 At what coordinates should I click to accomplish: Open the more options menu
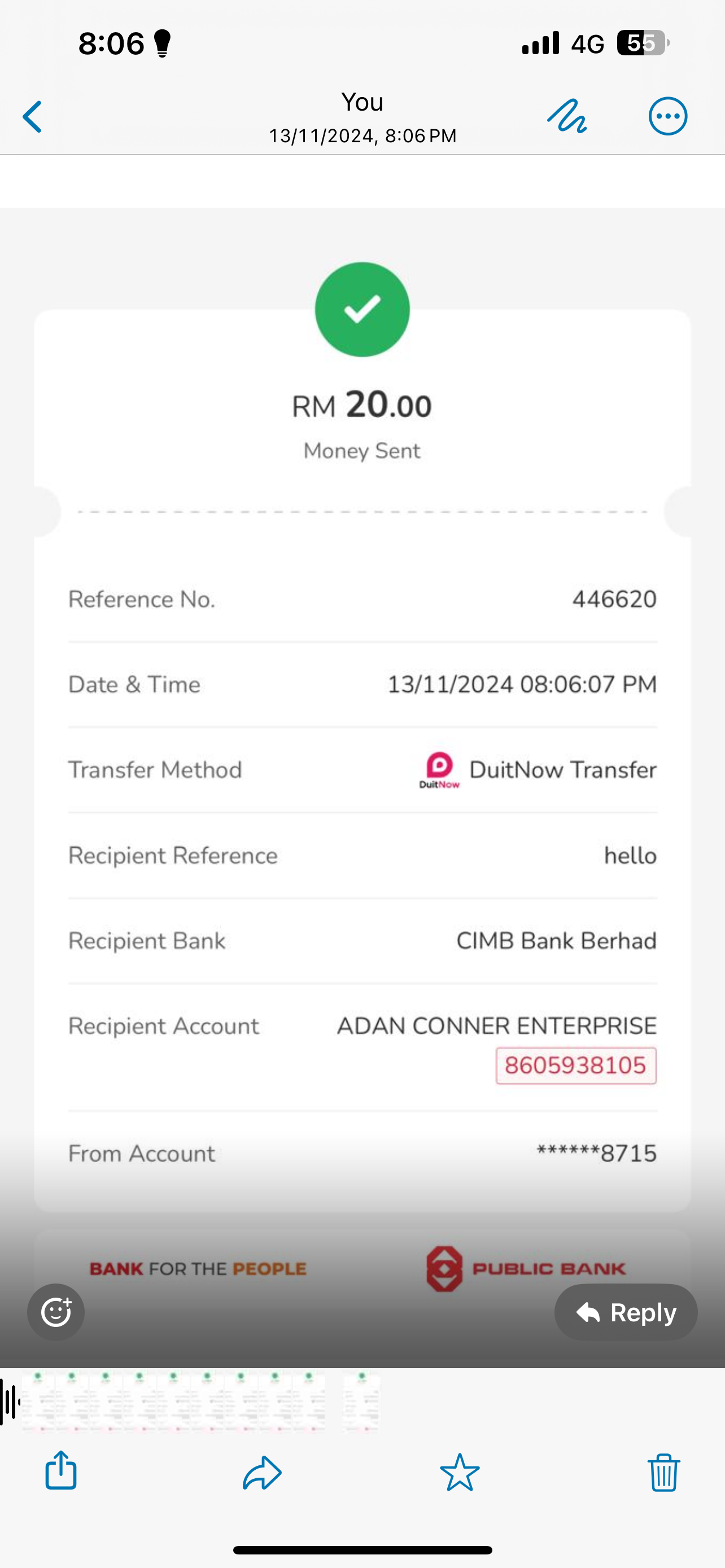(x=668, y=116)
